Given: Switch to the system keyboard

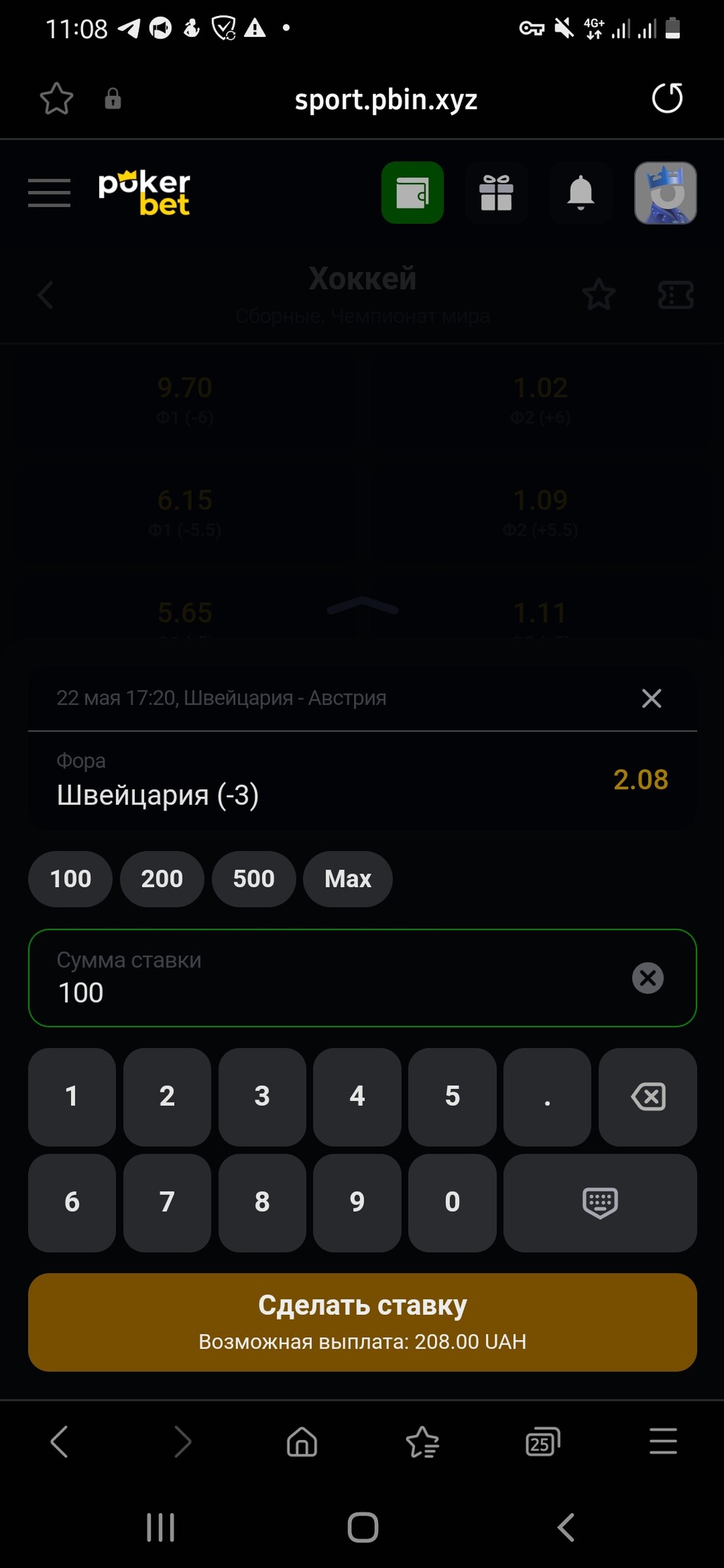Looking at the screenshot, I should click(600, 1203).
